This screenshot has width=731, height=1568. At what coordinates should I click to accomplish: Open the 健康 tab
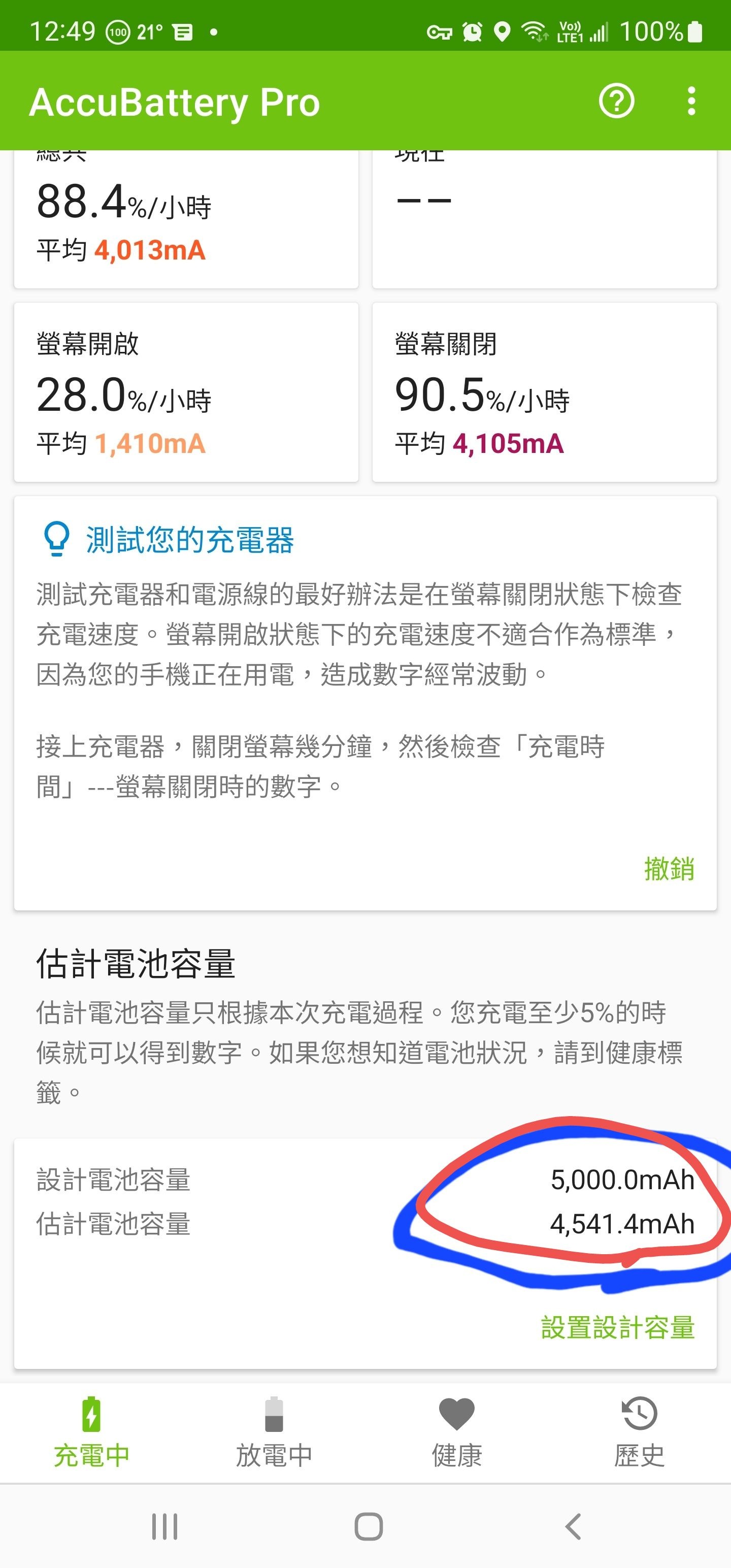[456, 1432]
